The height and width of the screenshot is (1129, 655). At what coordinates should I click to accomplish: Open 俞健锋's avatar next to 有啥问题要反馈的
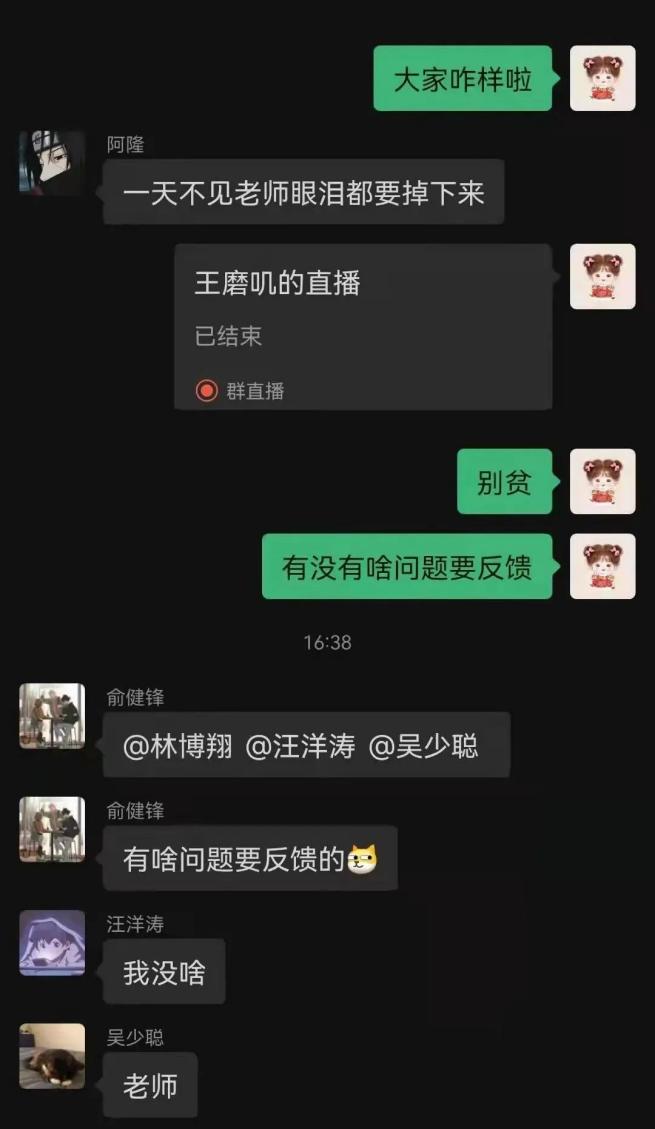point(52,829)
